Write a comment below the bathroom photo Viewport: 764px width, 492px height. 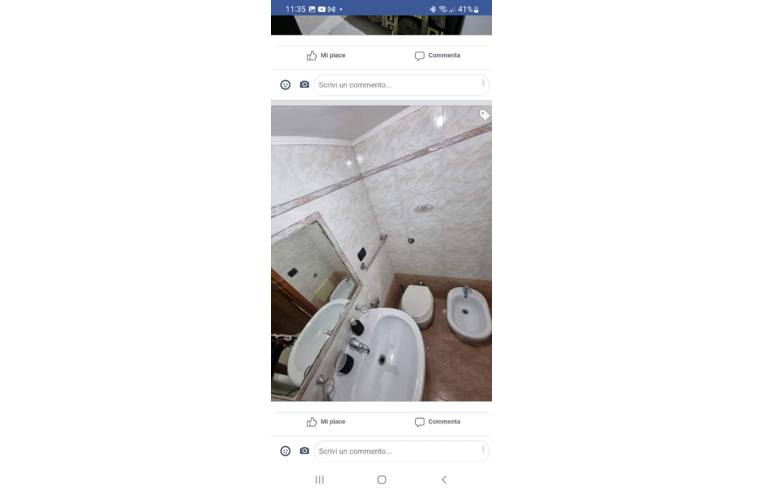[x=396, y=451]
